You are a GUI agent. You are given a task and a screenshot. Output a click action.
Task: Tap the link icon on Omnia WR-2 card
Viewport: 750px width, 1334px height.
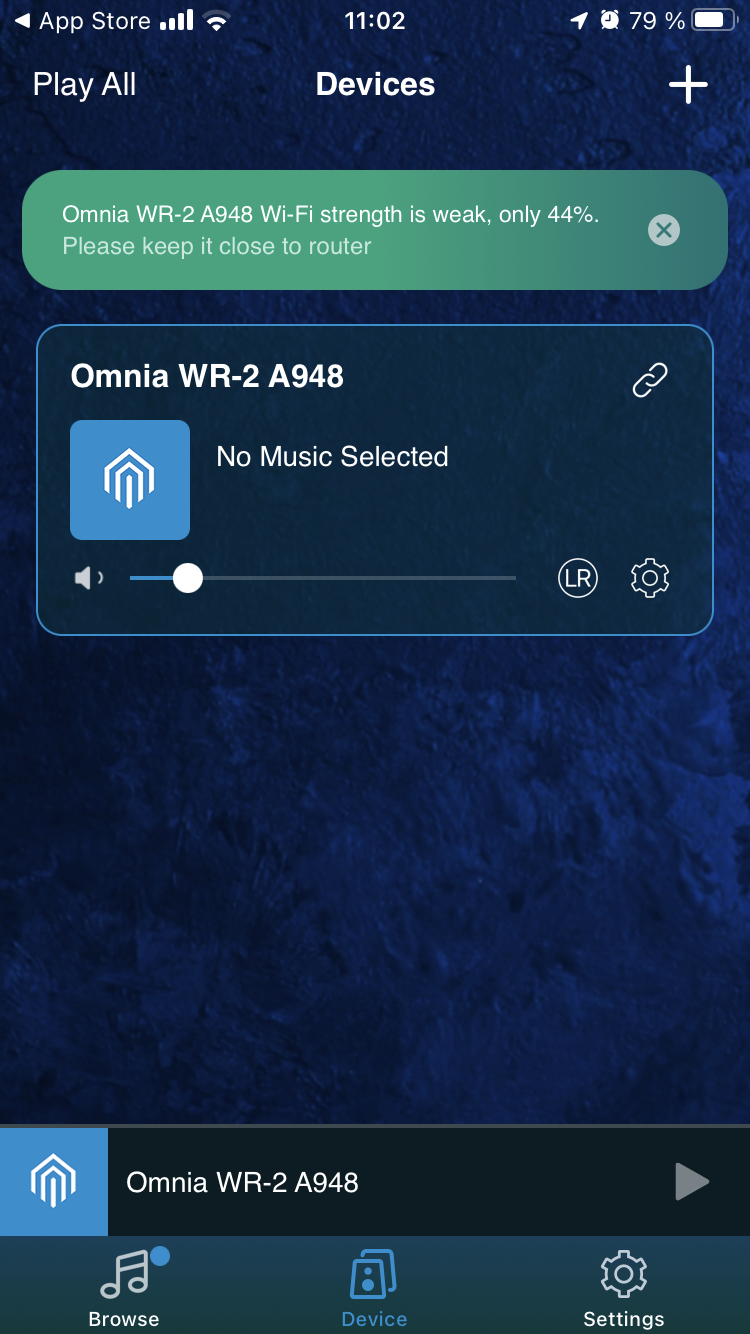650,380
